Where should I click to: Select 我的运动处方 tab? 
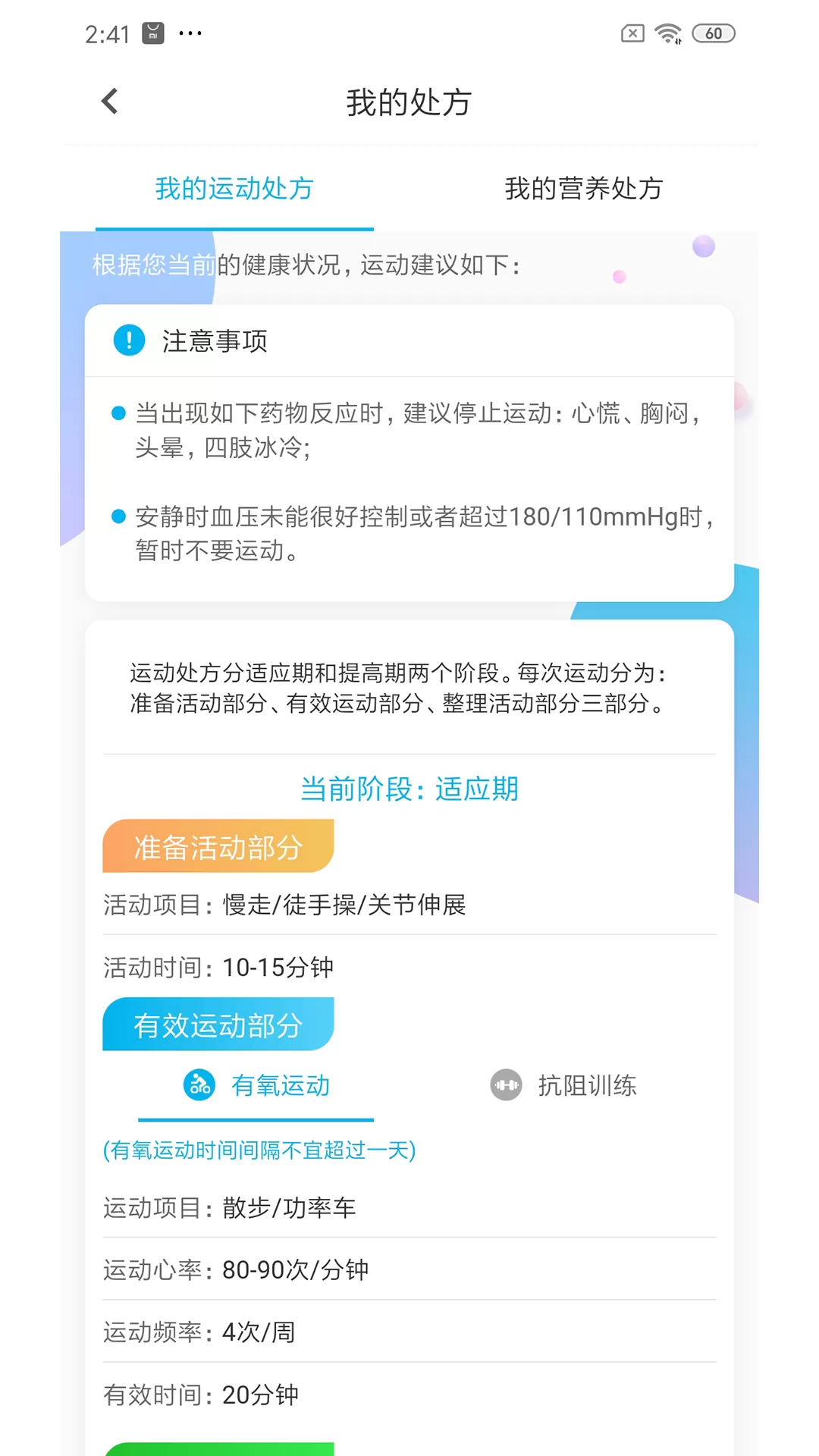point(234,189)
